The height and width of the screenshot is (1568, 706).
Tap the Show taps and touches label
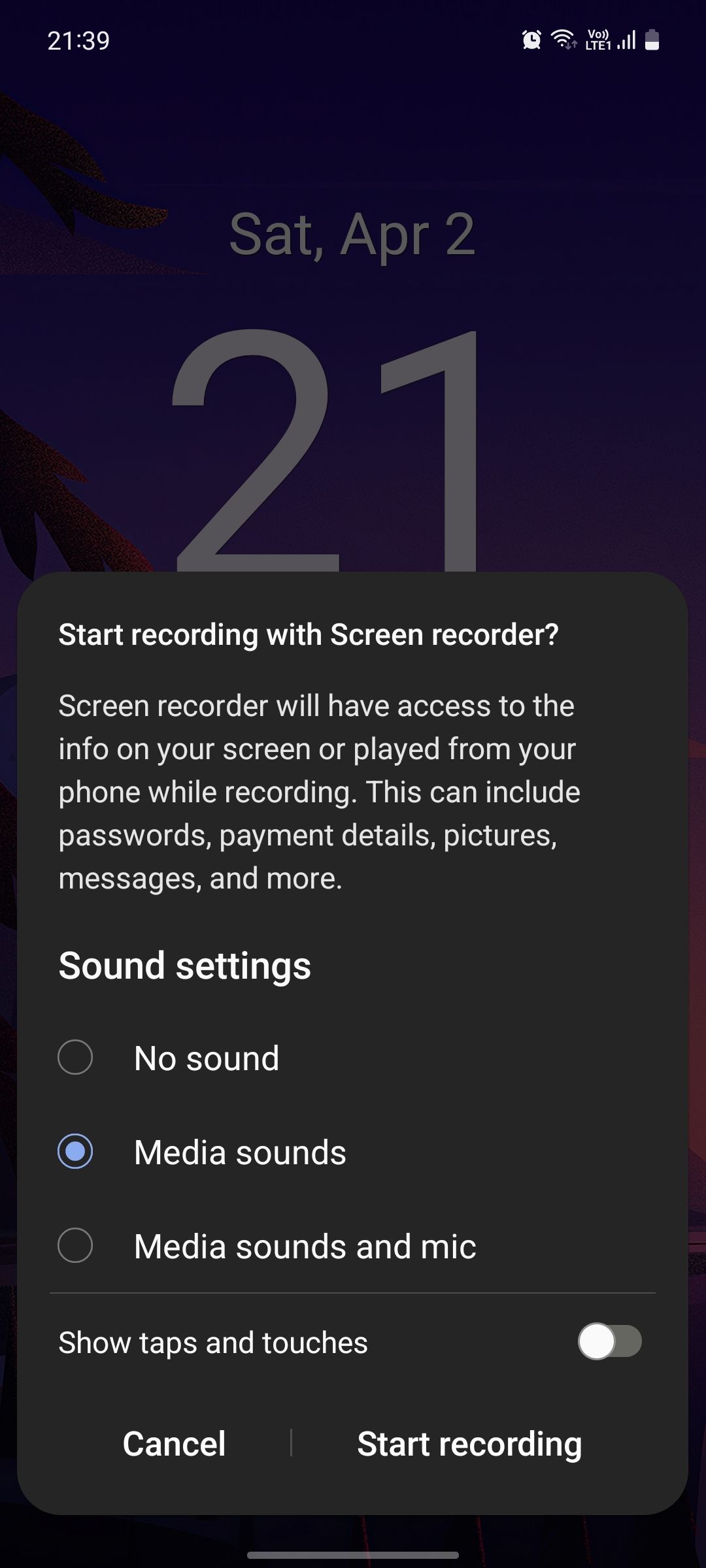pyautogui.click(x=212, y=1343)
